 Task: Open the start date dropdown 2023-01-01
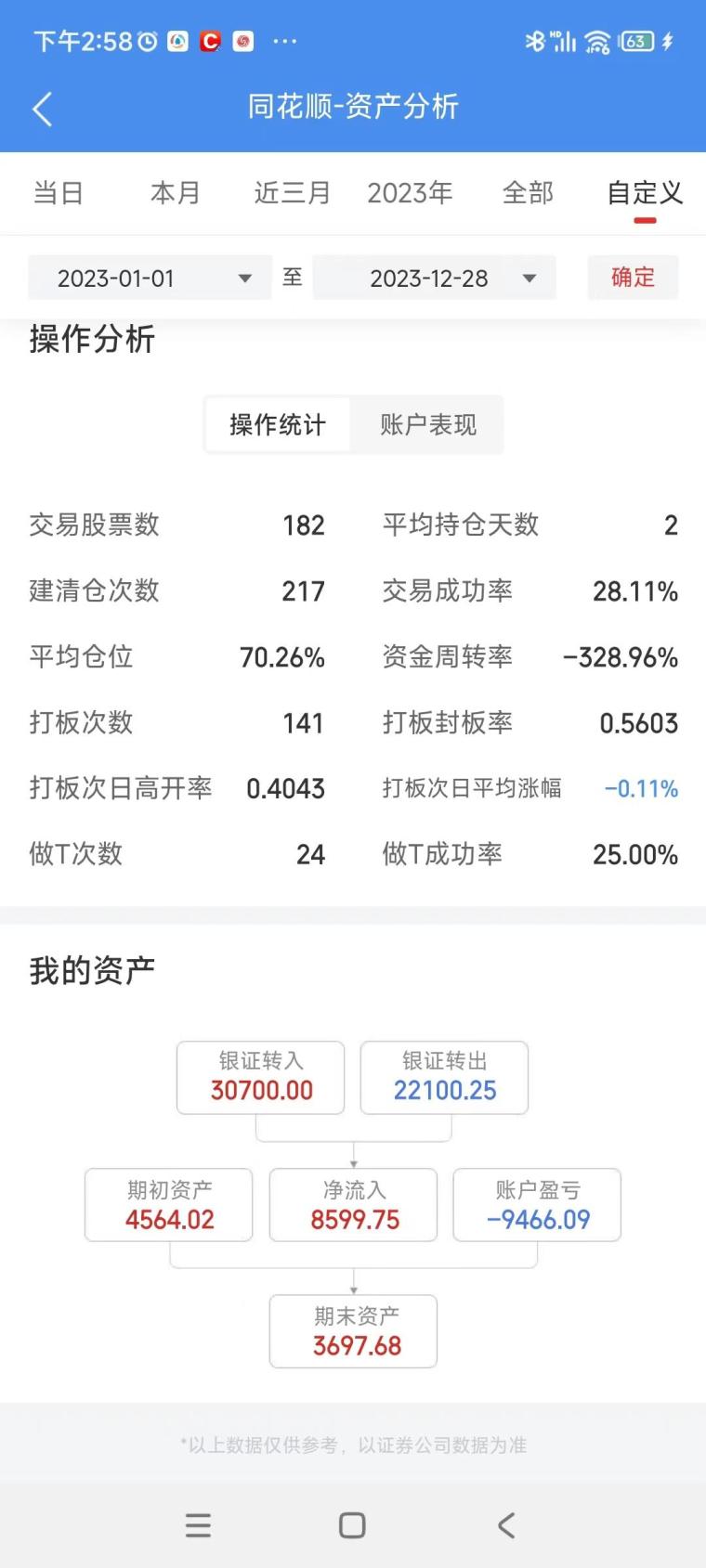[150, 278]
